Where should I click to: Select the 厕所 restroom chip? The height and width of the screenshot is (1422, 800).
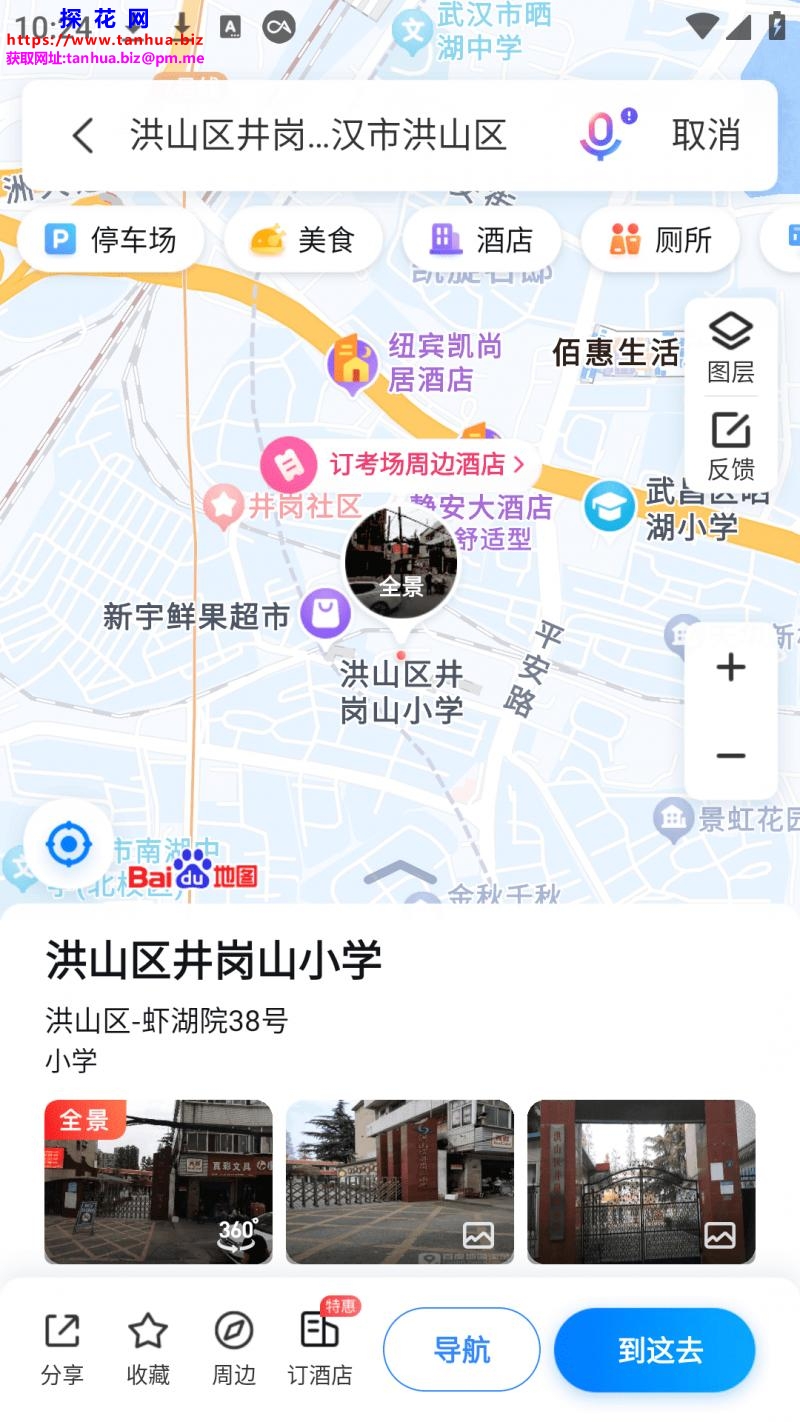pos(660,240)
